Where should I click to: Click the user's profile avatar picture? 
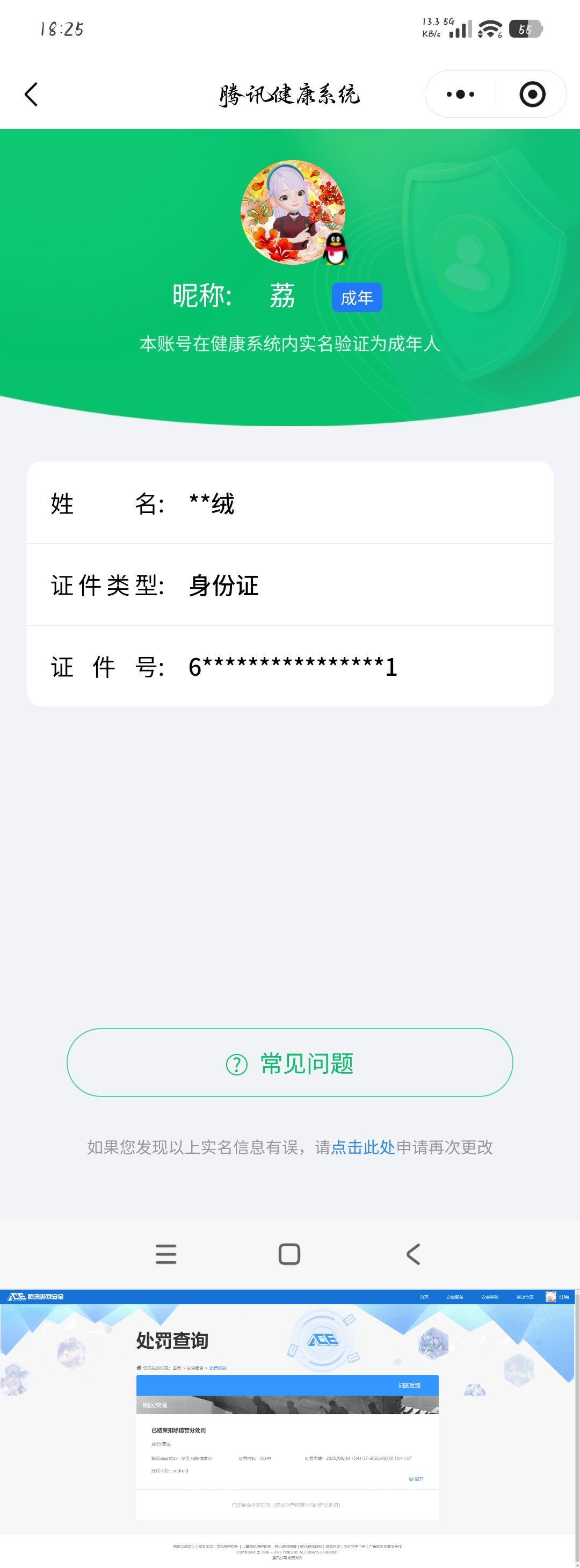(289, 214)
